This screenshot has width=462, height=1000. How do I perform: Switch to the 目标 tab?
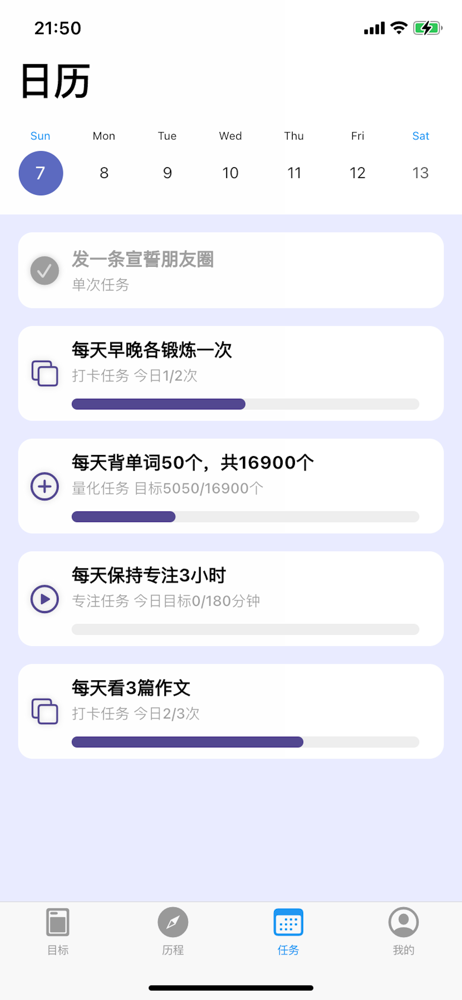[58, 931]
